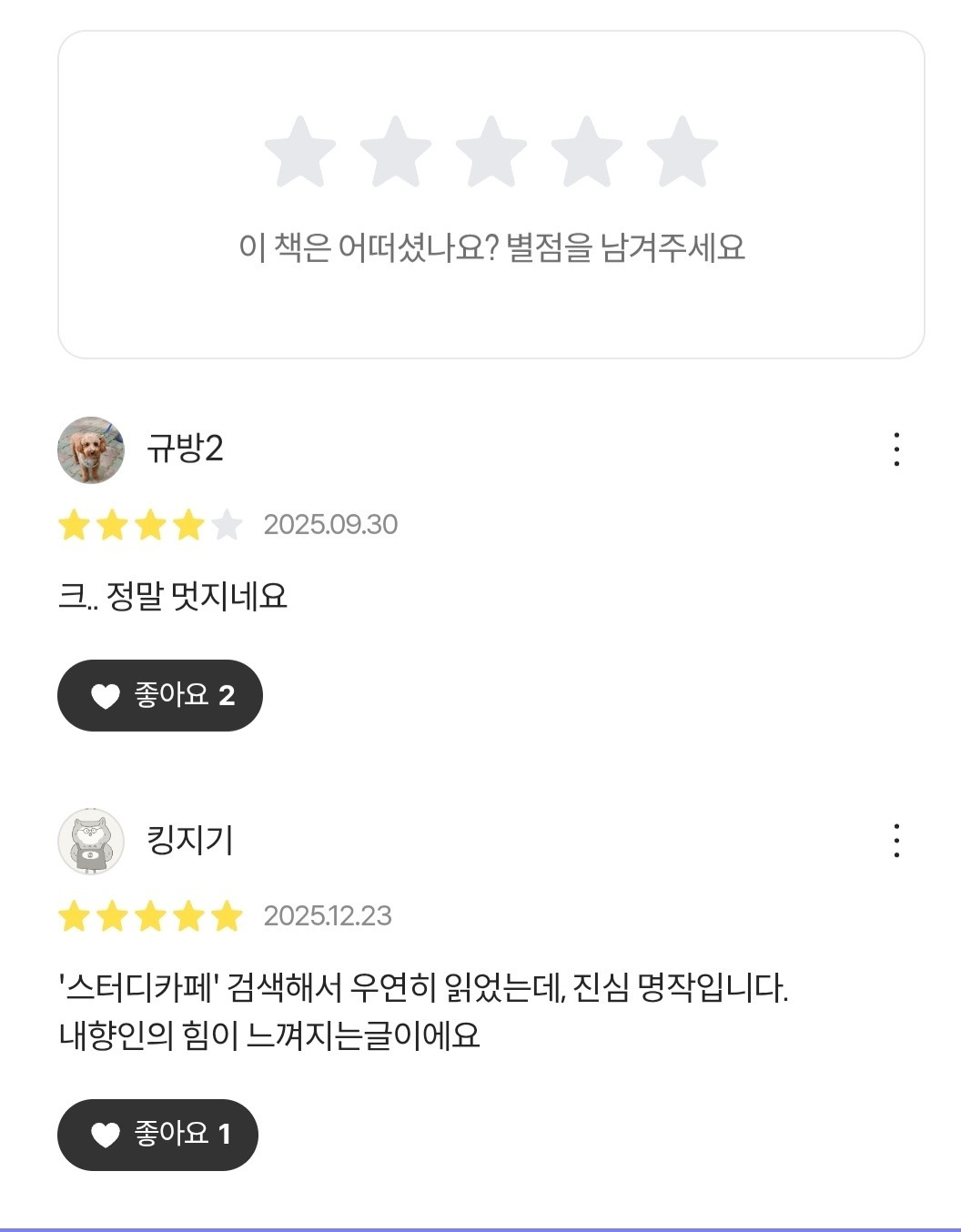Toggle the like on 킹지기's review

pyautogui.click(x=157, y=1135)
